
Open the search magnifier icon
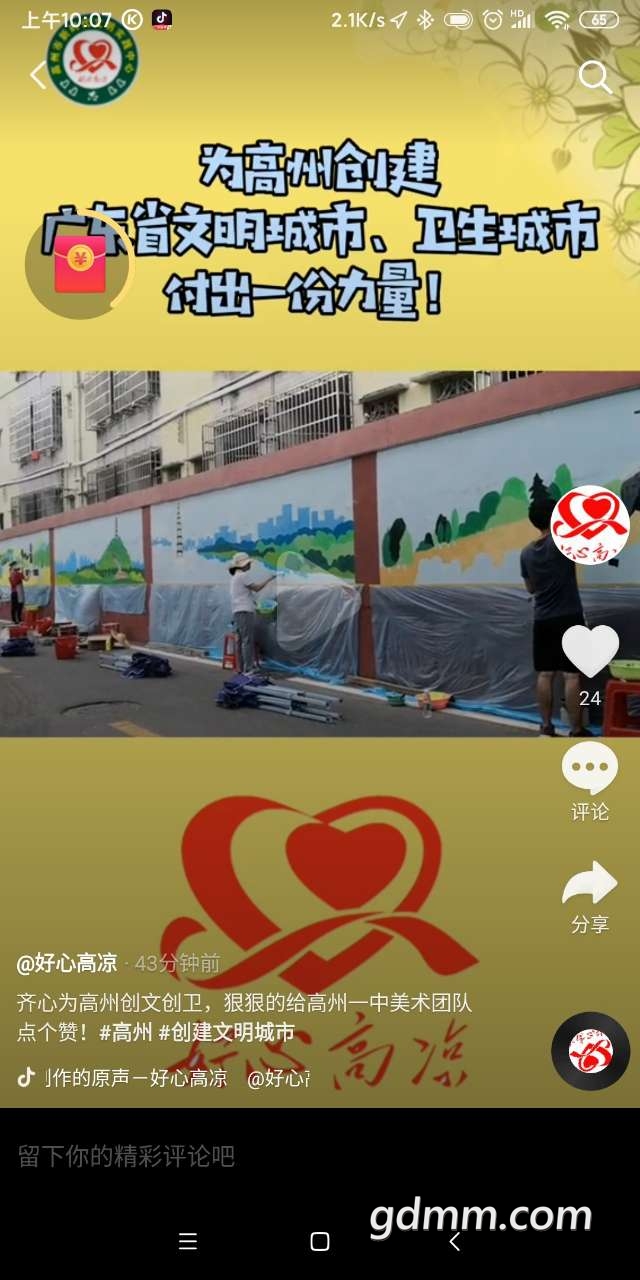(x=595, y=77)
